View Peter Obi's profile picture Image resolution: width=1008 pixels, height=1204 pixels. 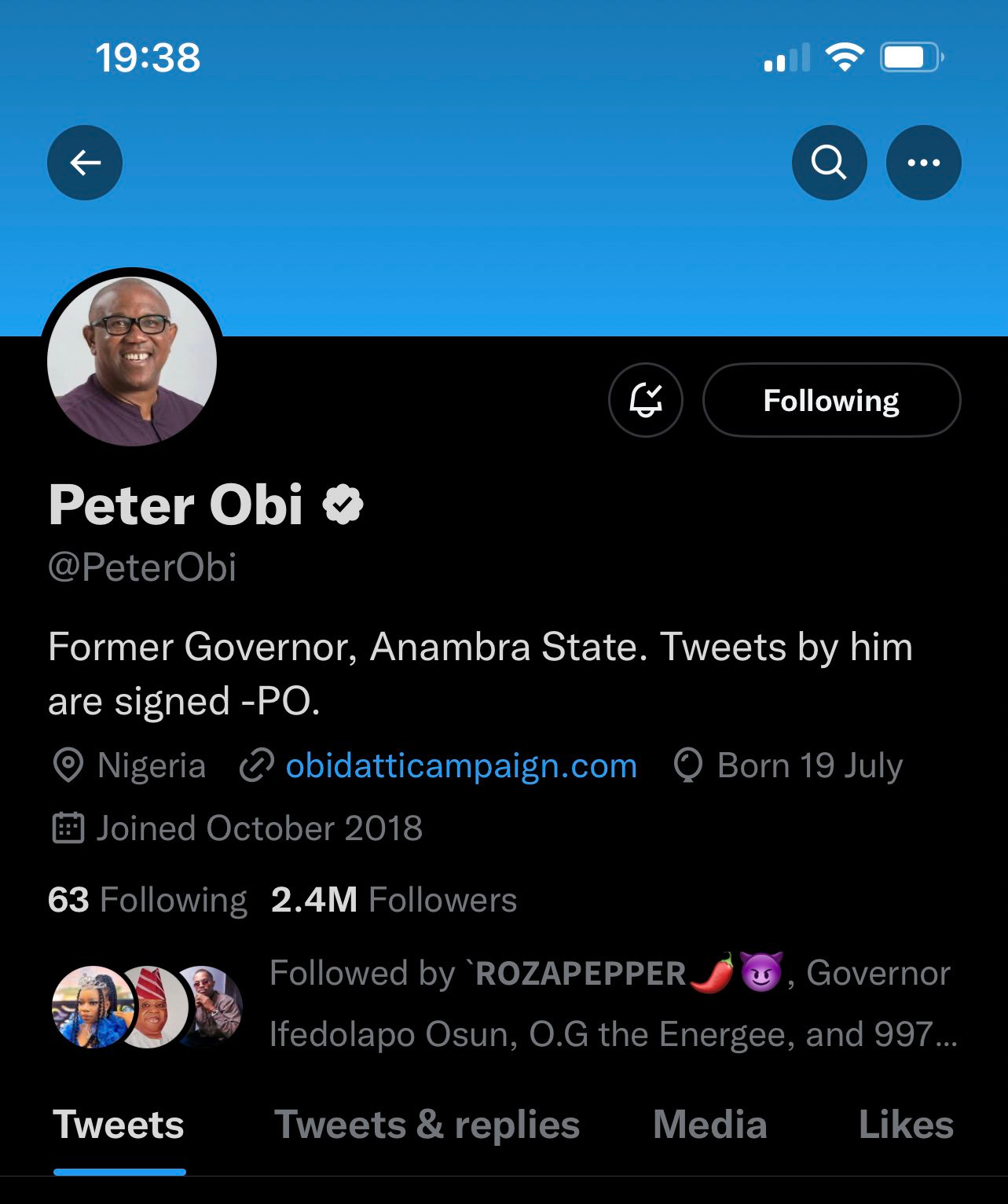(132, 361)
